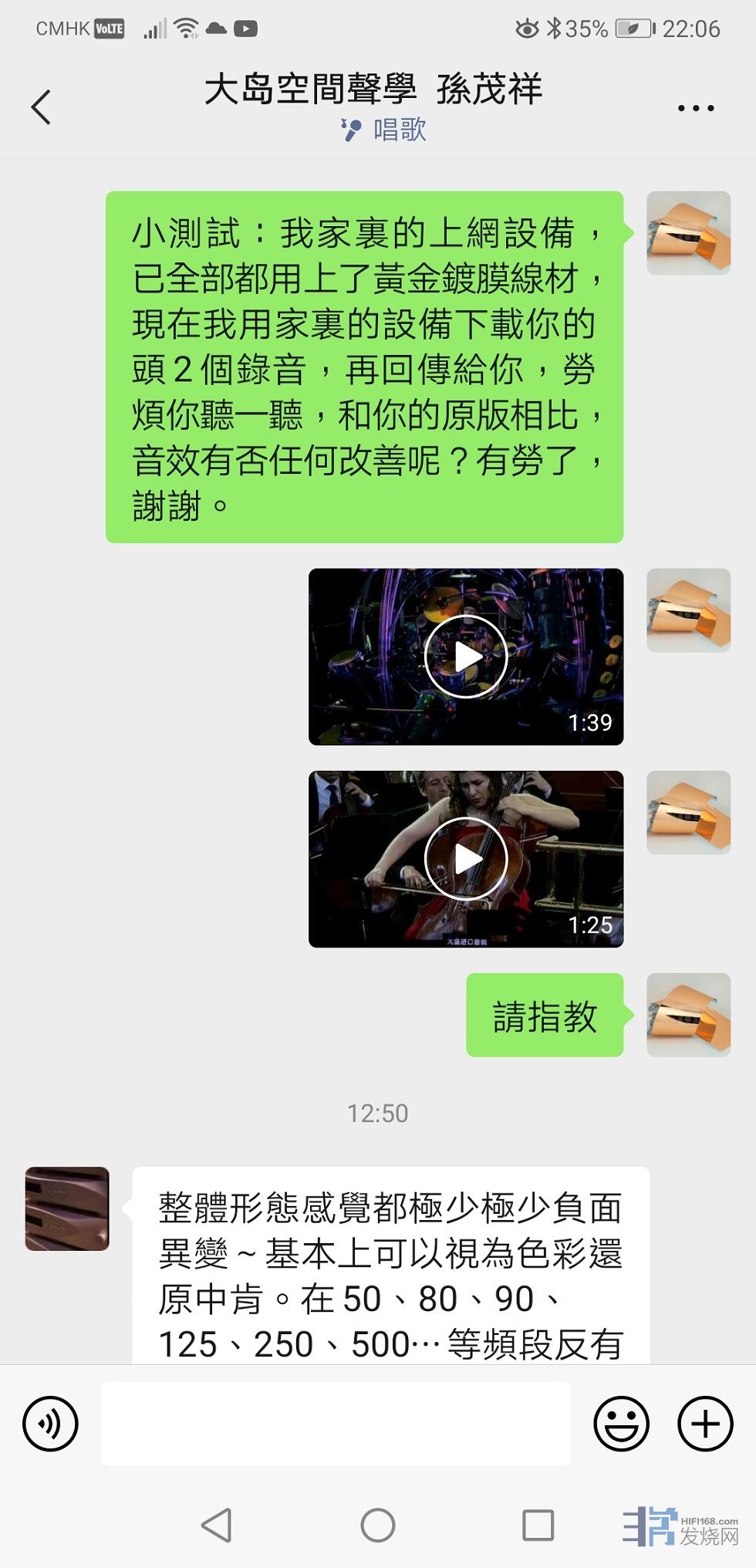
Task: Tap the system home button
Action: coord(378,1525)
